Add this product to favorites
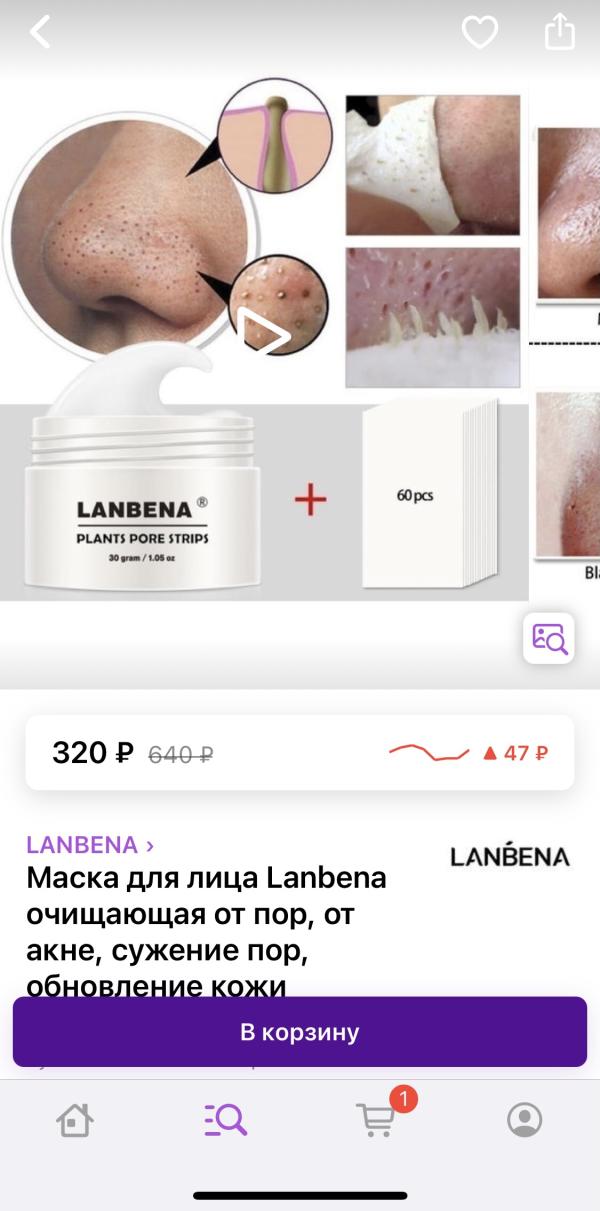This screenshot has width=600, height=1211. pos(480,33)
